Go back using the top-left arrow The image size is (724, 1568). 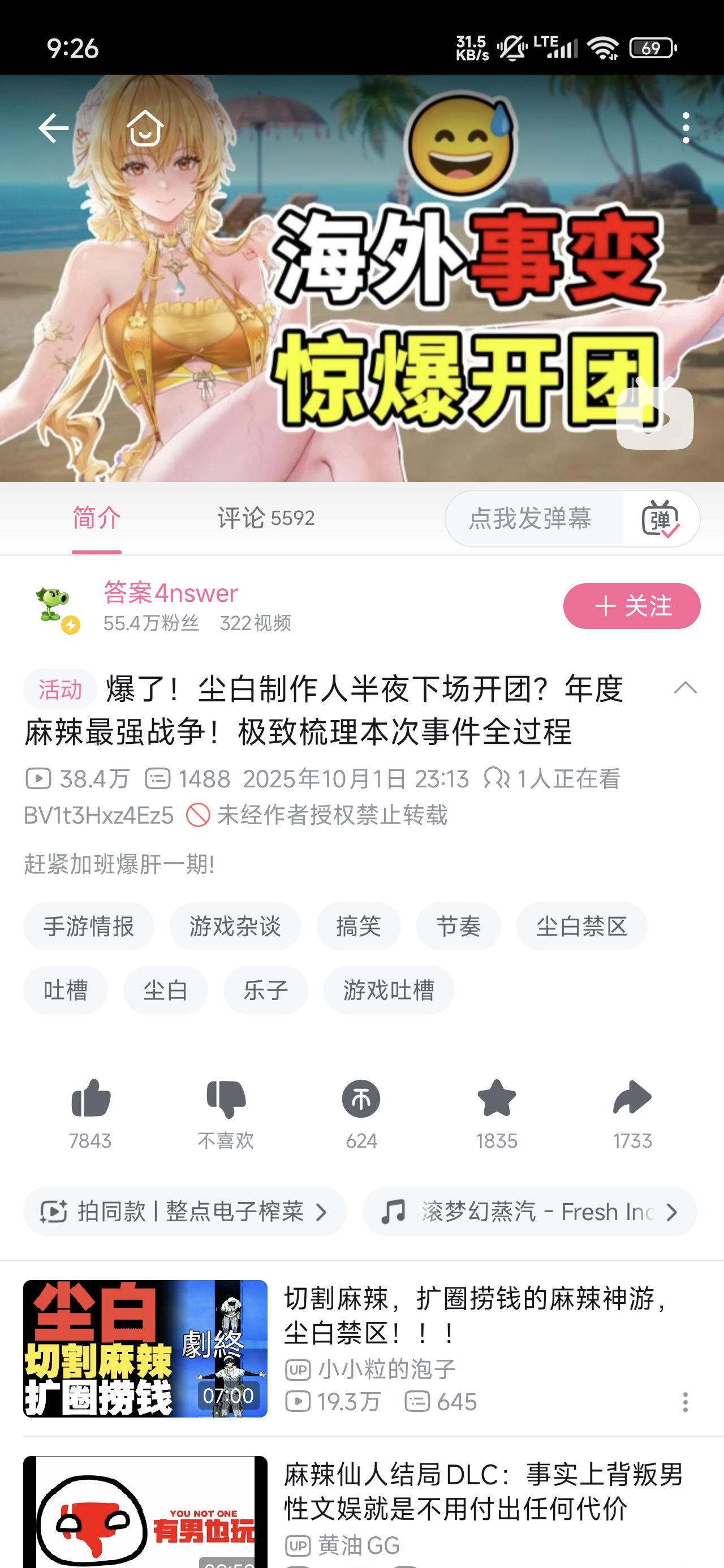[53, 128]
